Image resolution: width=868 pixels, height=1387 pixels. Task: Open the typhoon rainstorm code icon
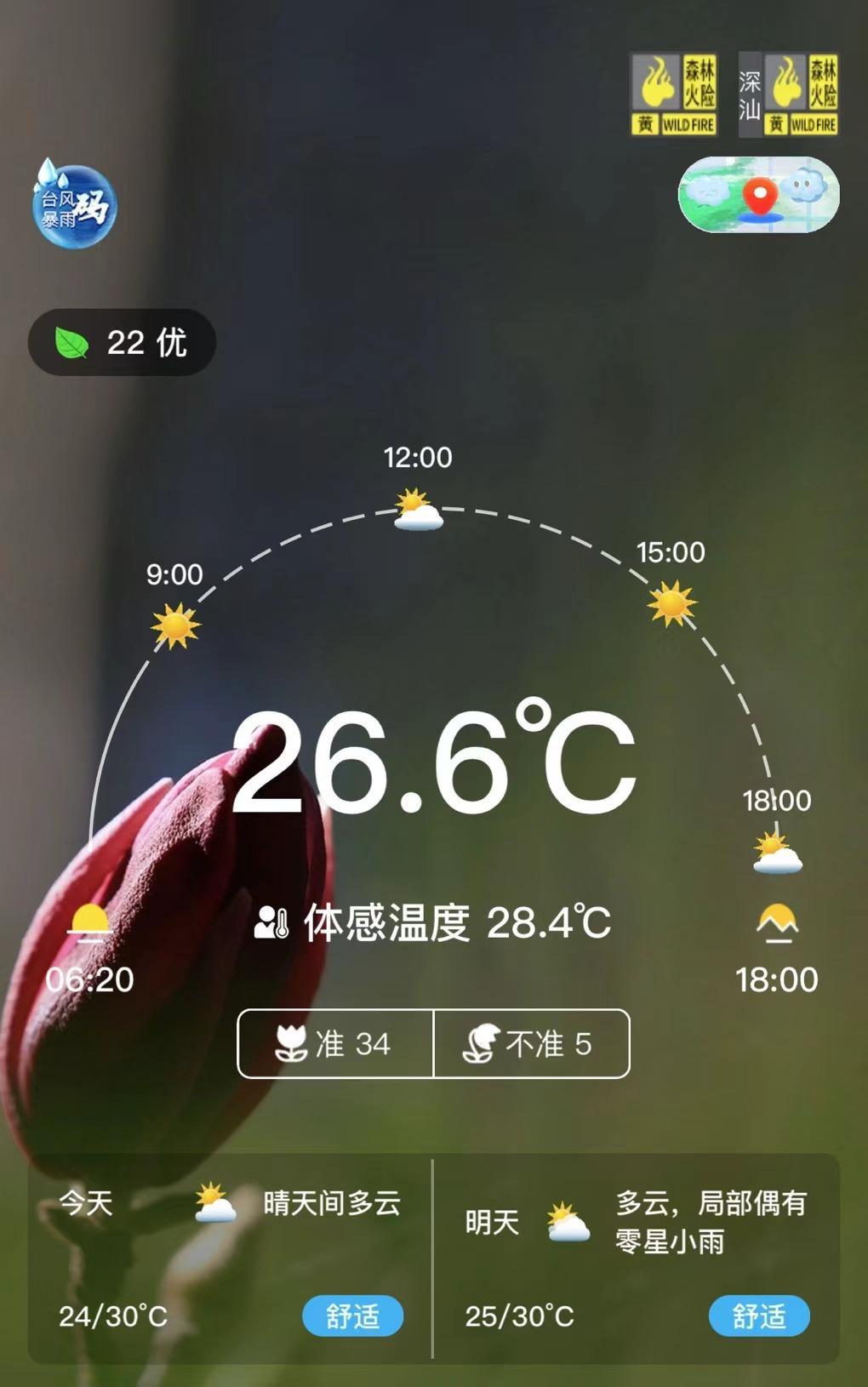click(x=74, y=205)
